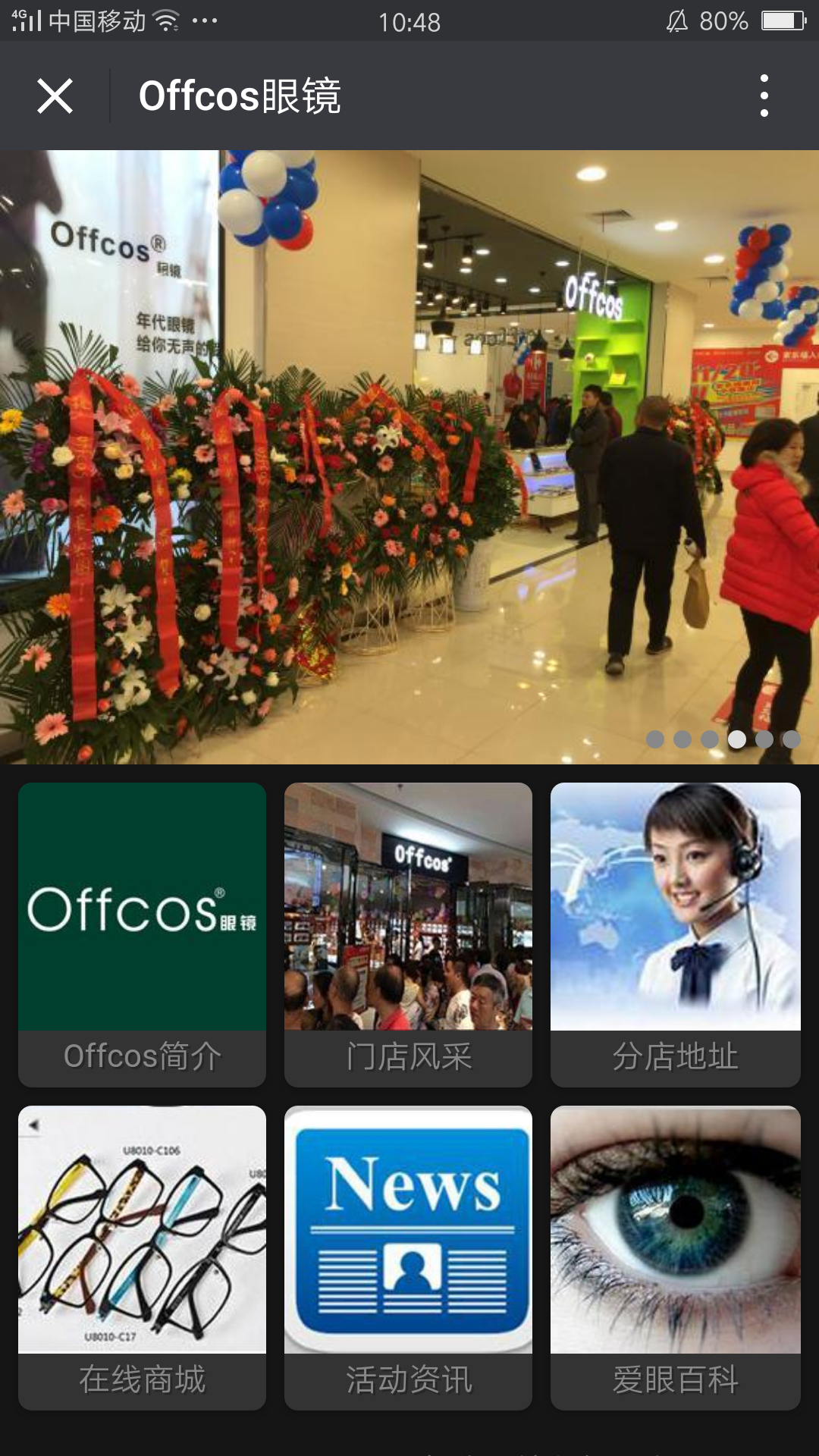819x1456 pixels.
Task: Open 活动资讯 news tile
Action: [x=408, y=1257]
